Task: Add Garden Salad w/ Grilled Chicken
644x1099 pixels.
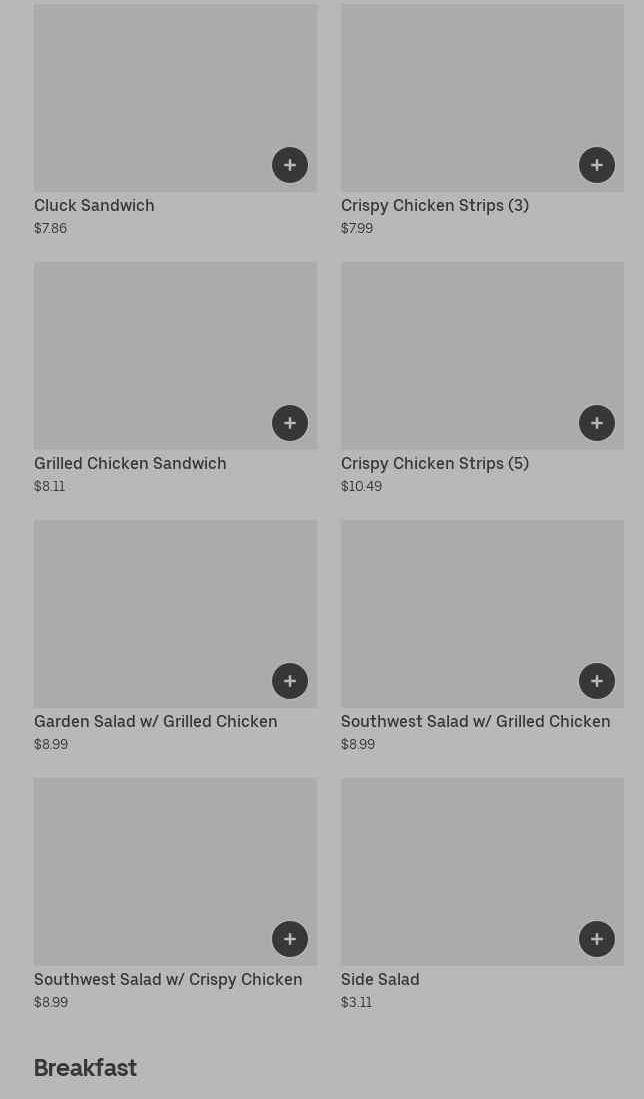Action: click(290, 681)
